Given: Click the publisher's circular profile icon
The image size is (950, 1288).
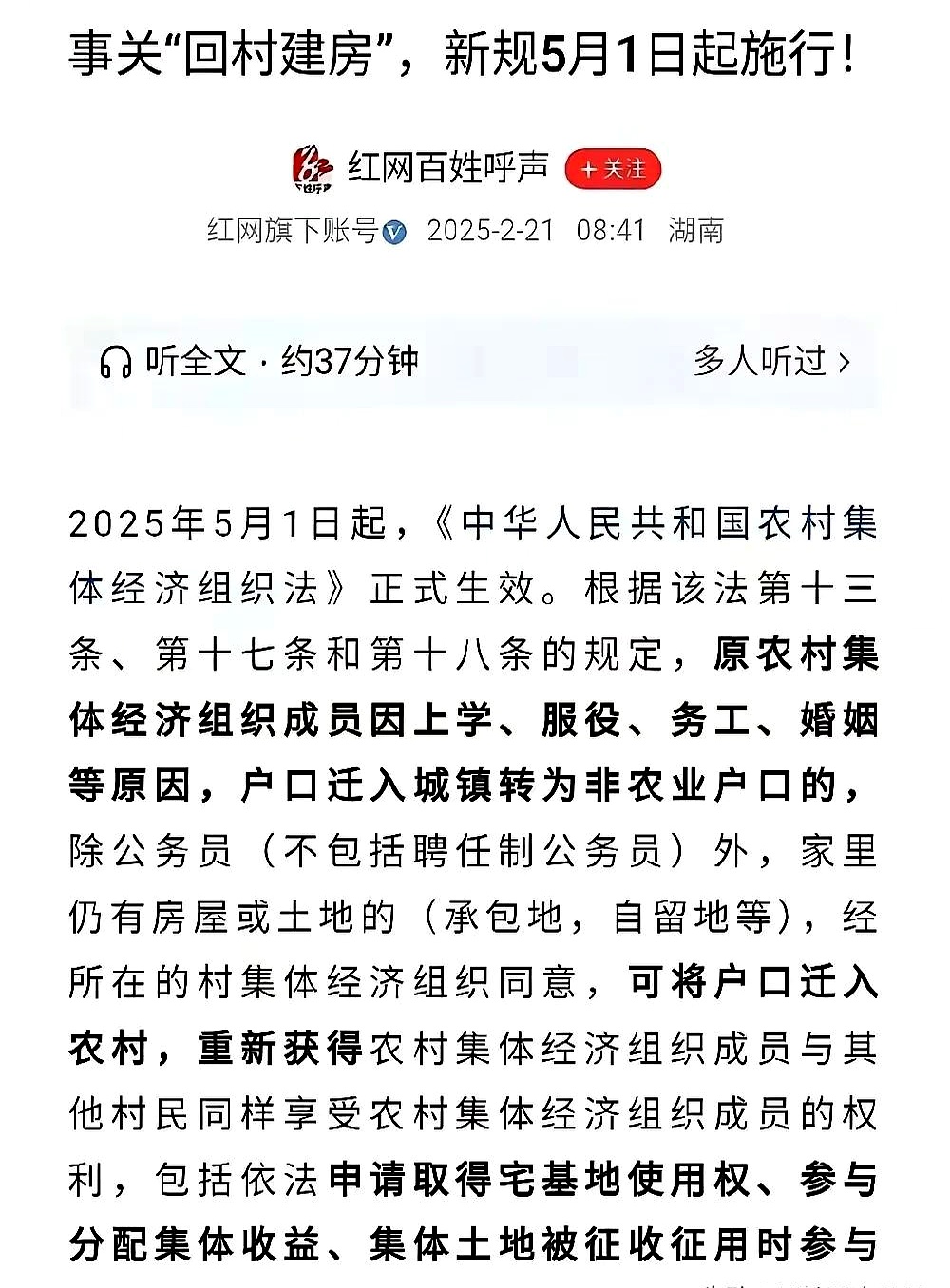Looking at the screenshot, I should 314,169.
